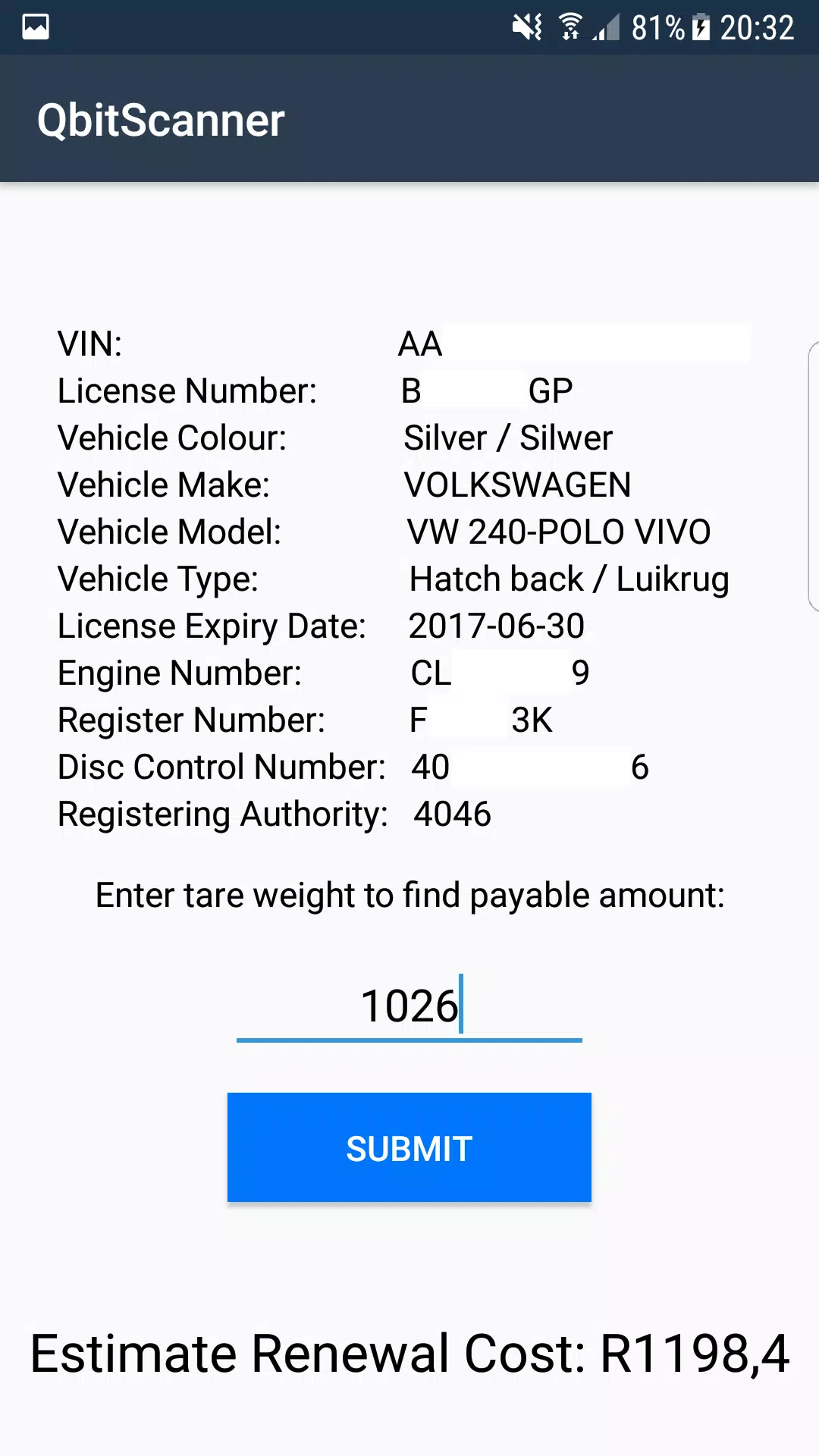The image size is (819, 1456).
Task: Click the QbitScanner app title
Action: [161, 119]
